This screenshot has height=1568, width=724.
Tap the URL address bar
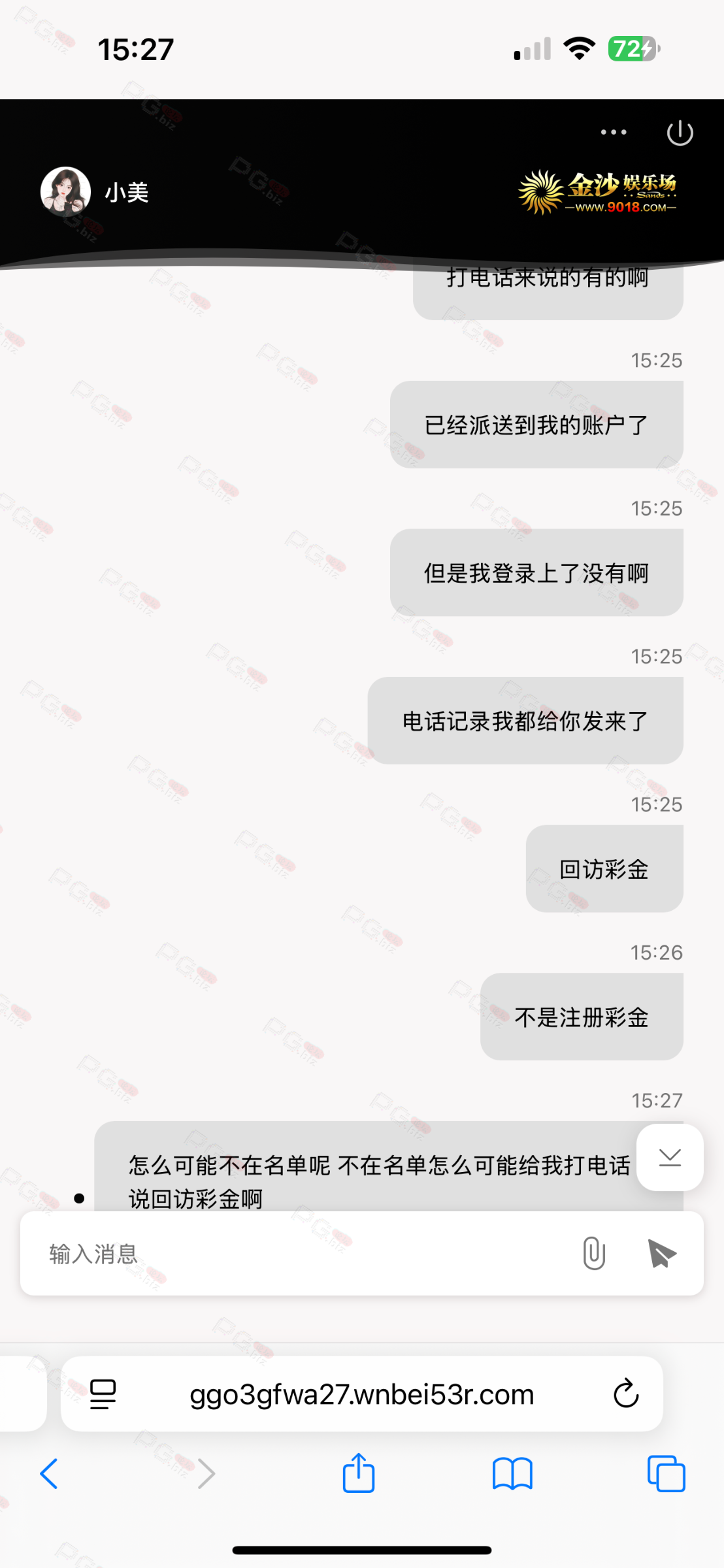[x=361, y=1394]
